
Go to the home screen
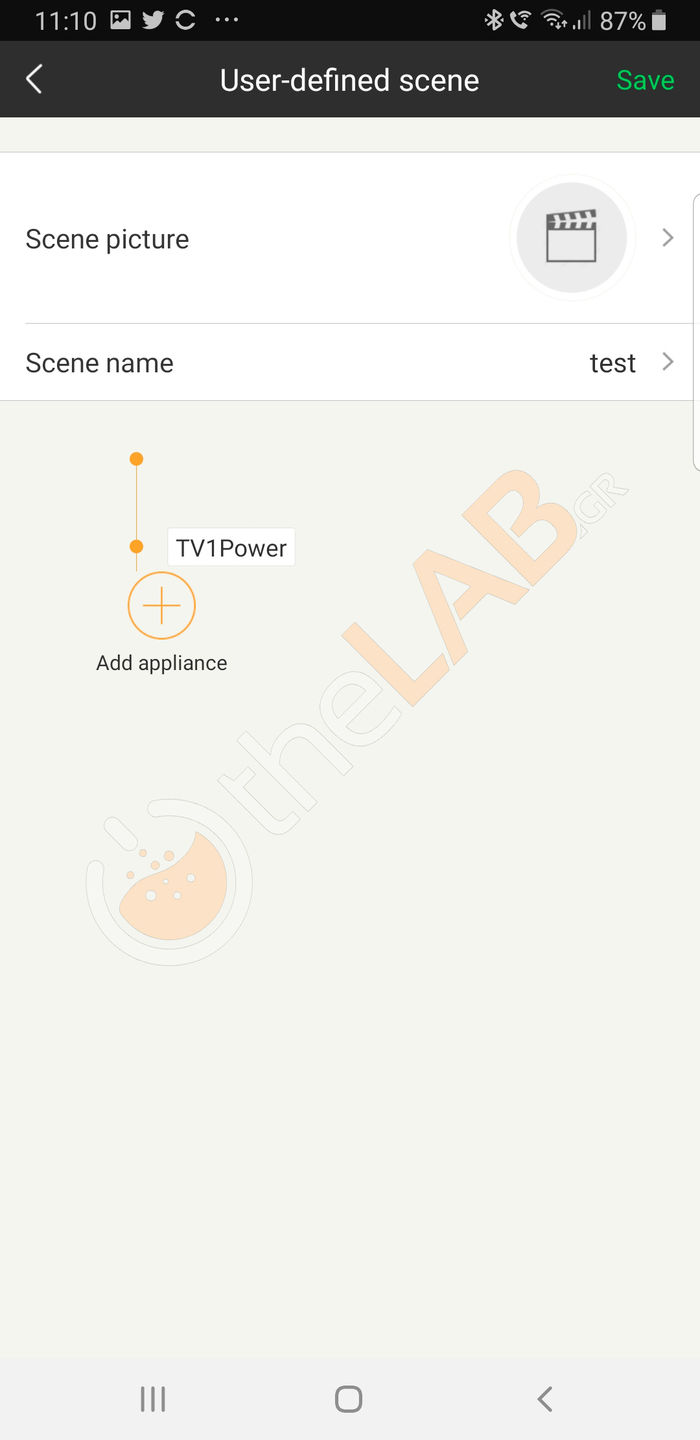pyautogui.click(x=348, y=1398)
